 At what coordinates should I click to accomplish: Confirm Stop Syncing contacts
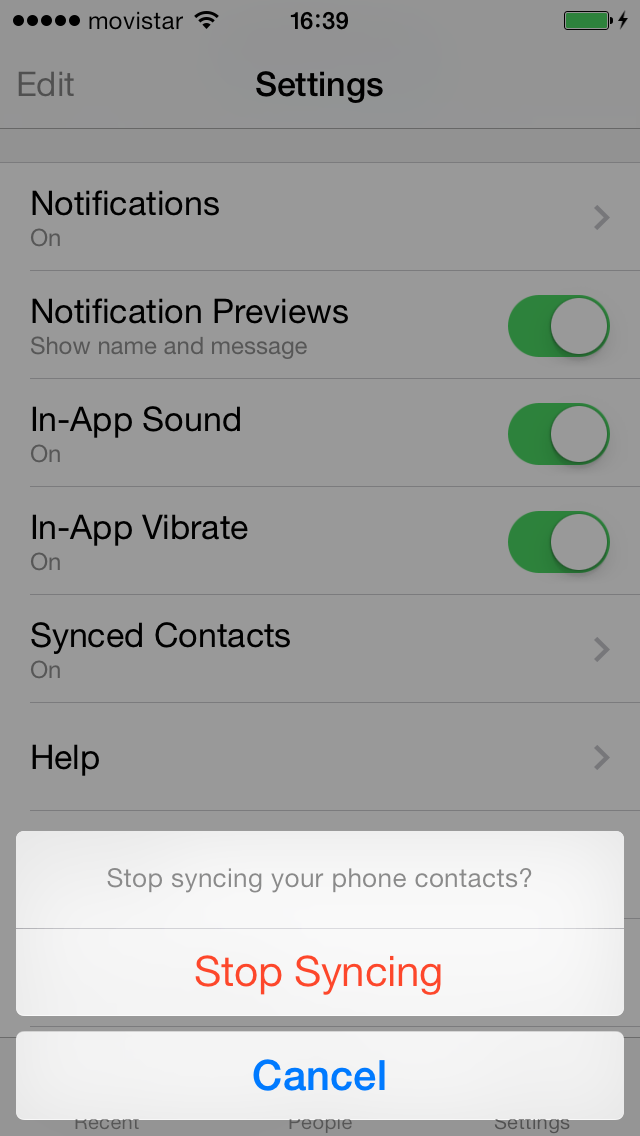tap(319, 973)
